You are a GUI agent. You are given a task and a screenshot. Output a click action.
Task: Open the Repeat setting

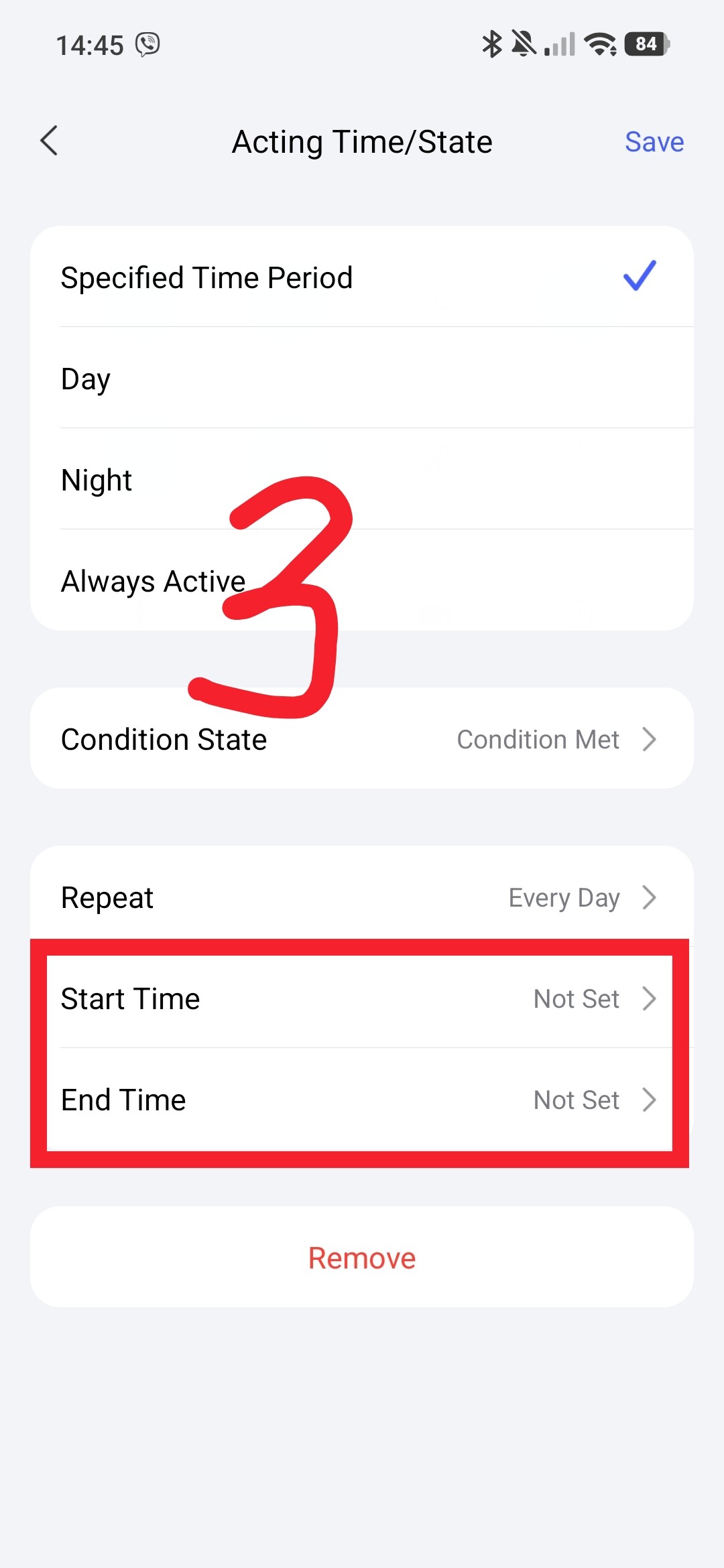(362, 897)
